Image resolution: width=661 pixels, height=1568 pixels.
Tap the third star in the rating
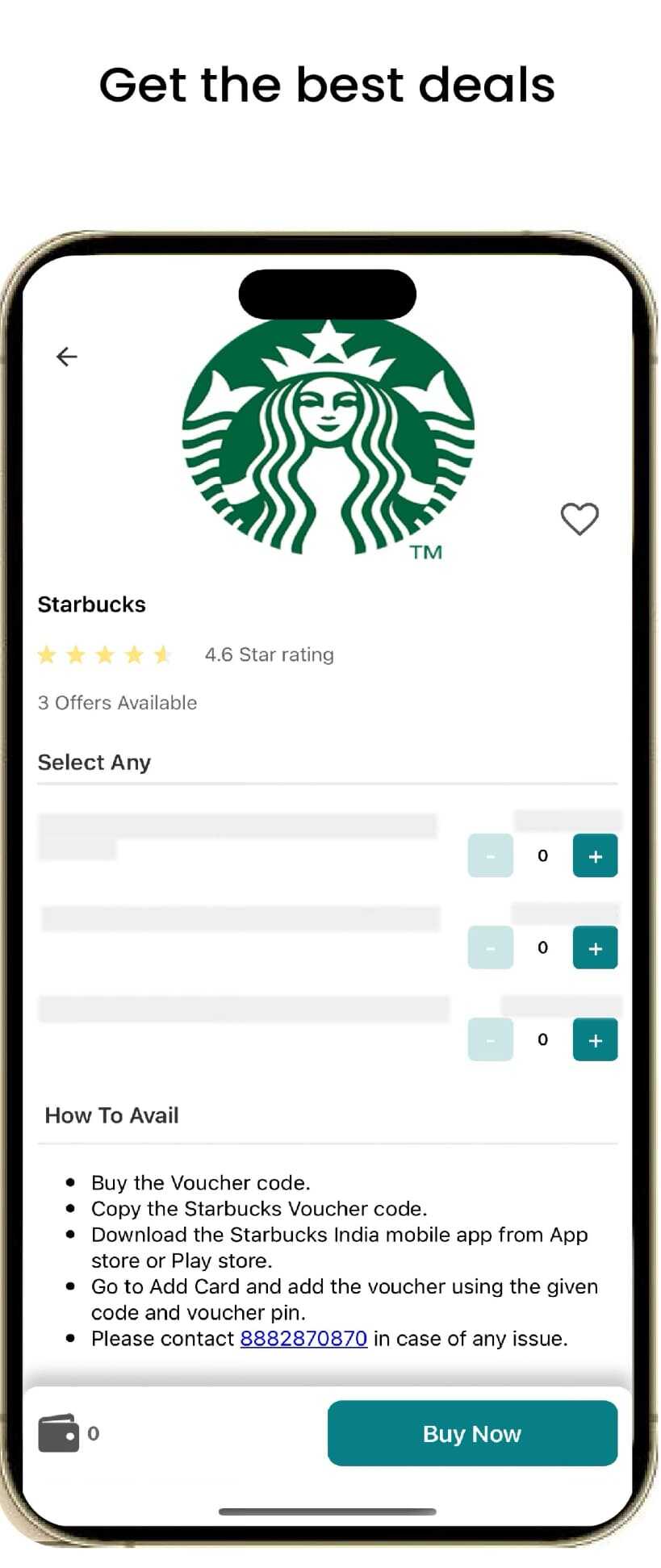point(105,654)
